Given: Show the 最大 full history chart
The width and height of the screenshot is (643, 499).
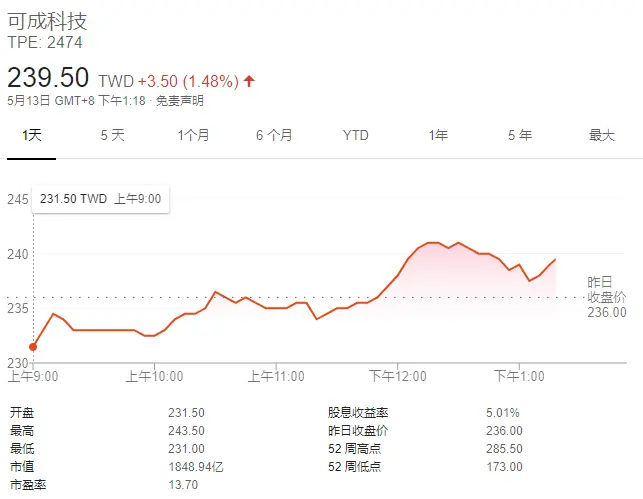Looking at the screenshot, I should tap(601, 135).
